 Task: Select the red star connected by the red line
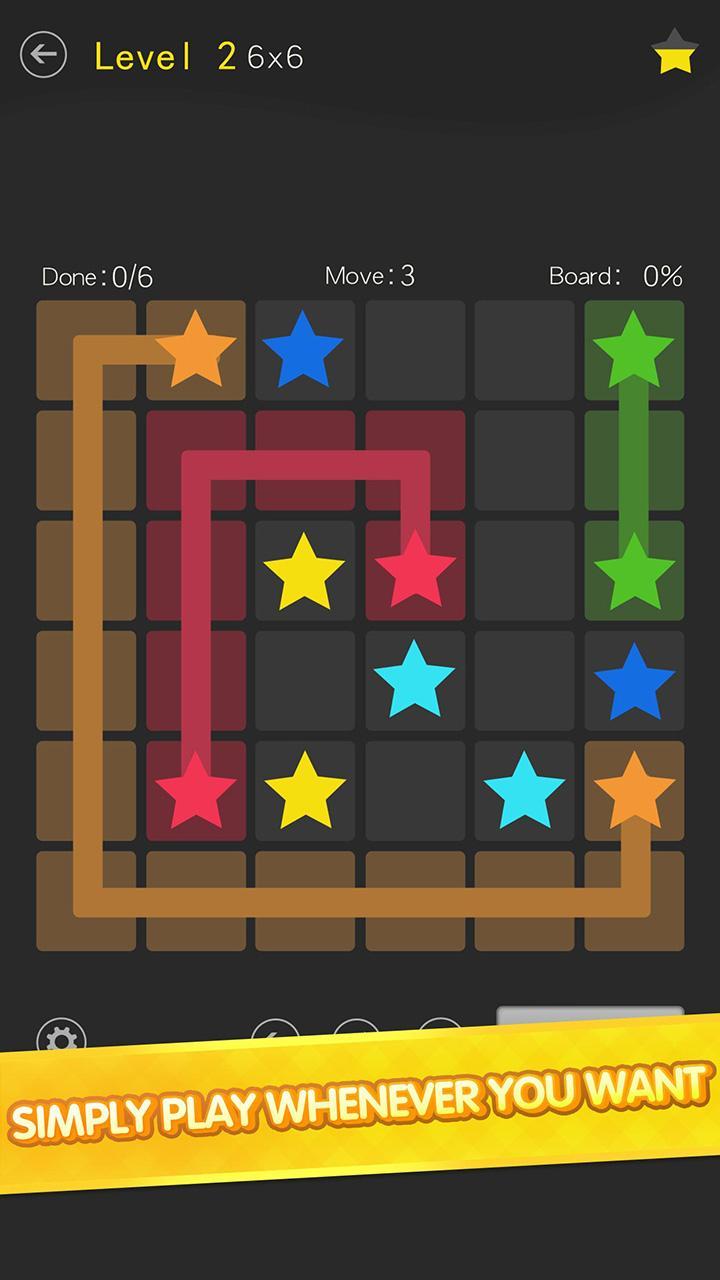point(414,570)
